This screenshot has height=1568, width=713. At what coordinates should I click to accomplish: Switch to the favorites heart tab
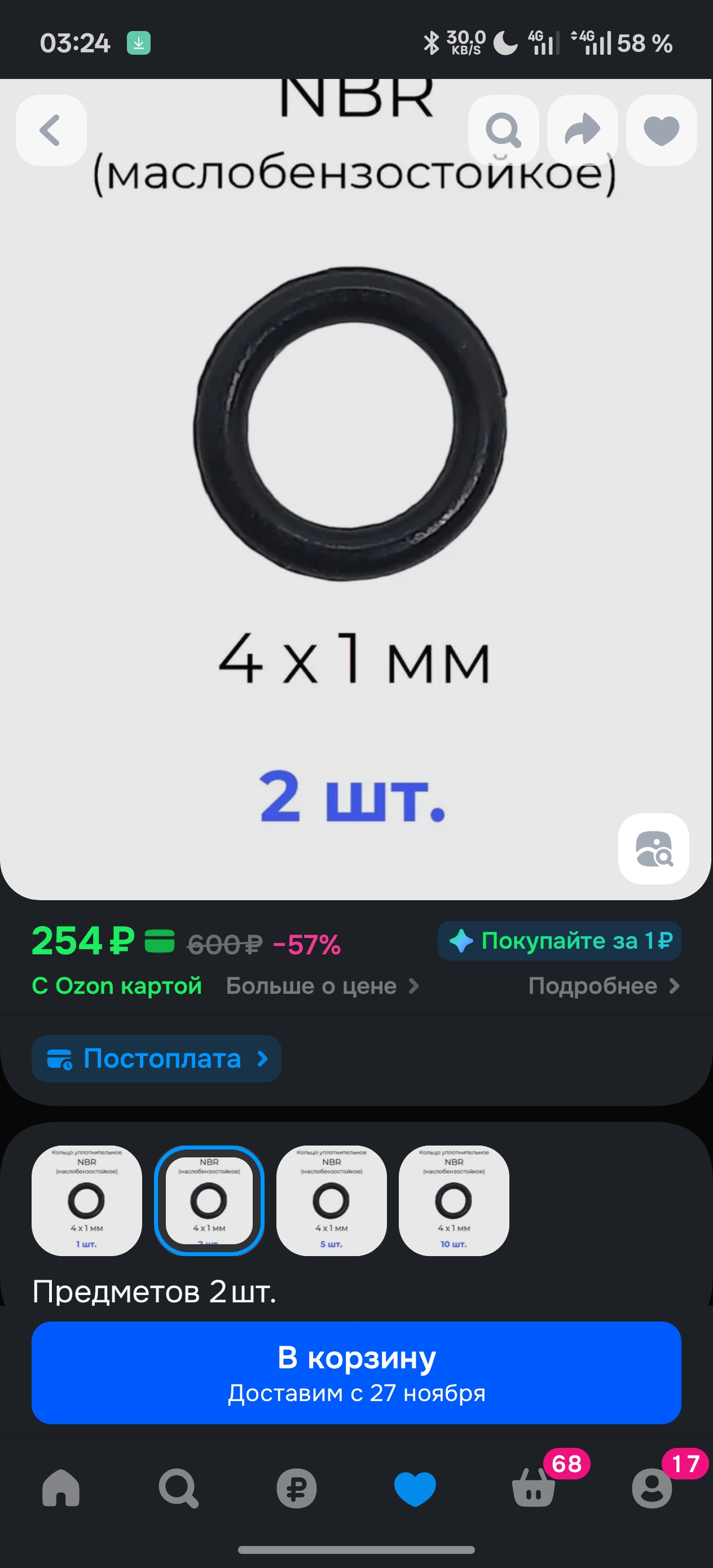415,1488
